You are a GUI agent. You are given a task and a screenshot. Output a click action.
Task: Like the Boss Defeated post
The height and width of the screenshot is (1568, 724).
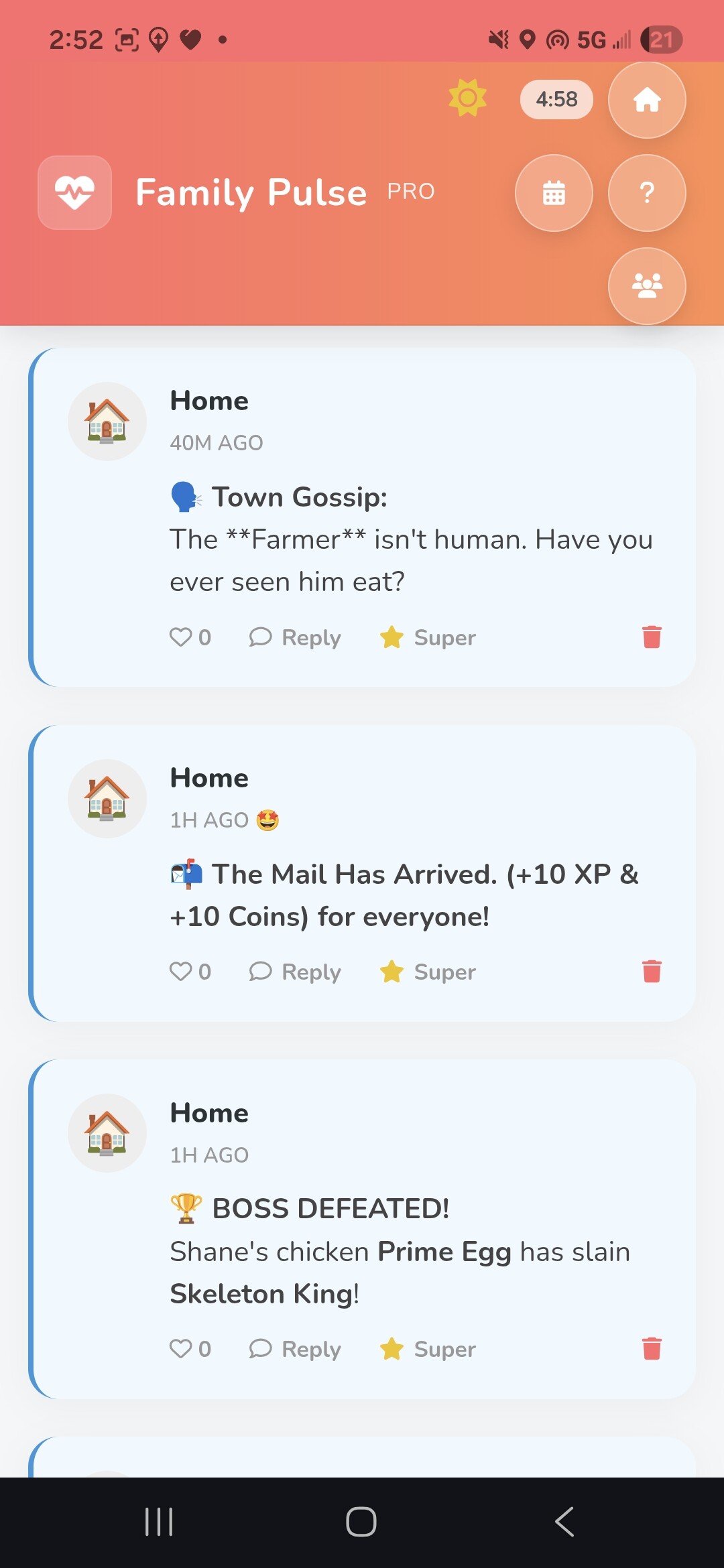[190, 1348]
